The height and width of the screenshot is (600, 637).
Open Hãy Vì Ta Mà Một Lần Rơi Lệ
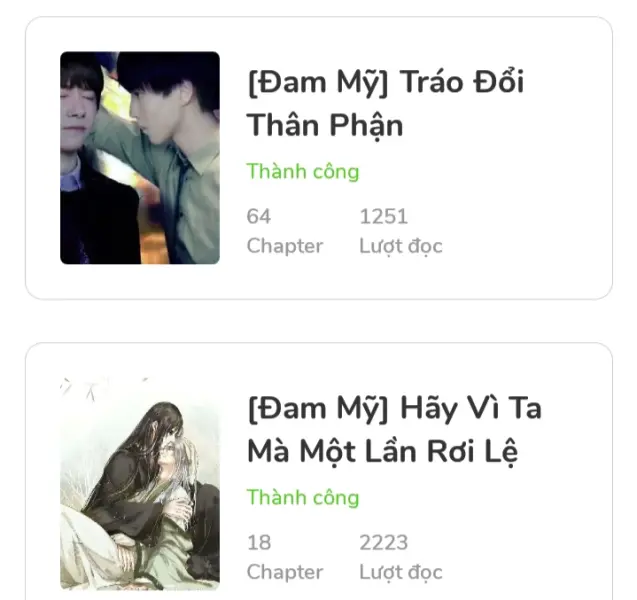[x=394, y=430]
